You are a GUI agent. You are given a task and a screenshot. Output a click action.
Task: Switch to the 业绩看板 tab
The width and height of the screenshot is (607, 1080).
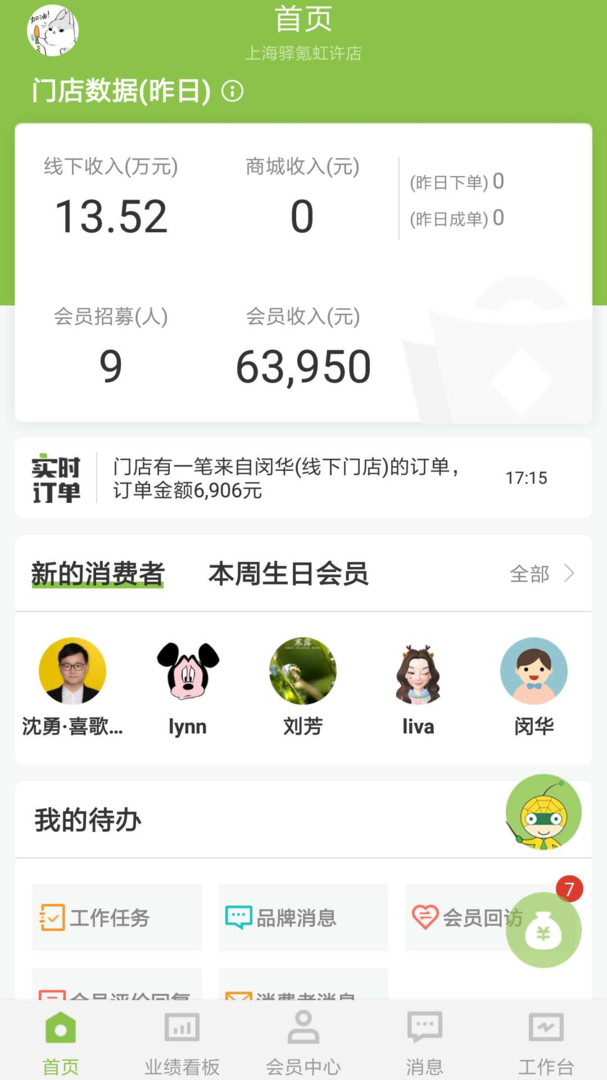coord(182,1042)
